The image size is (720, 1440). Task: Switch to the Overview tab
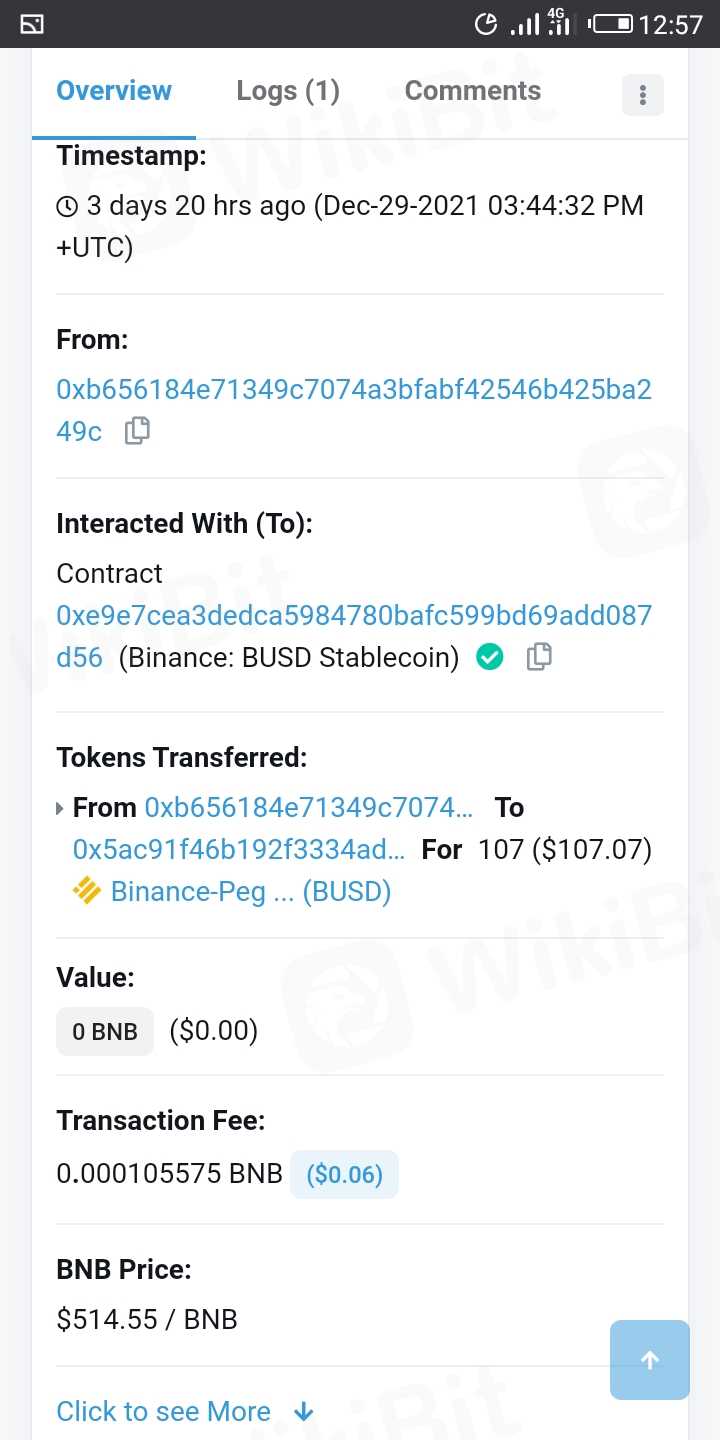[x=114, y=91]
